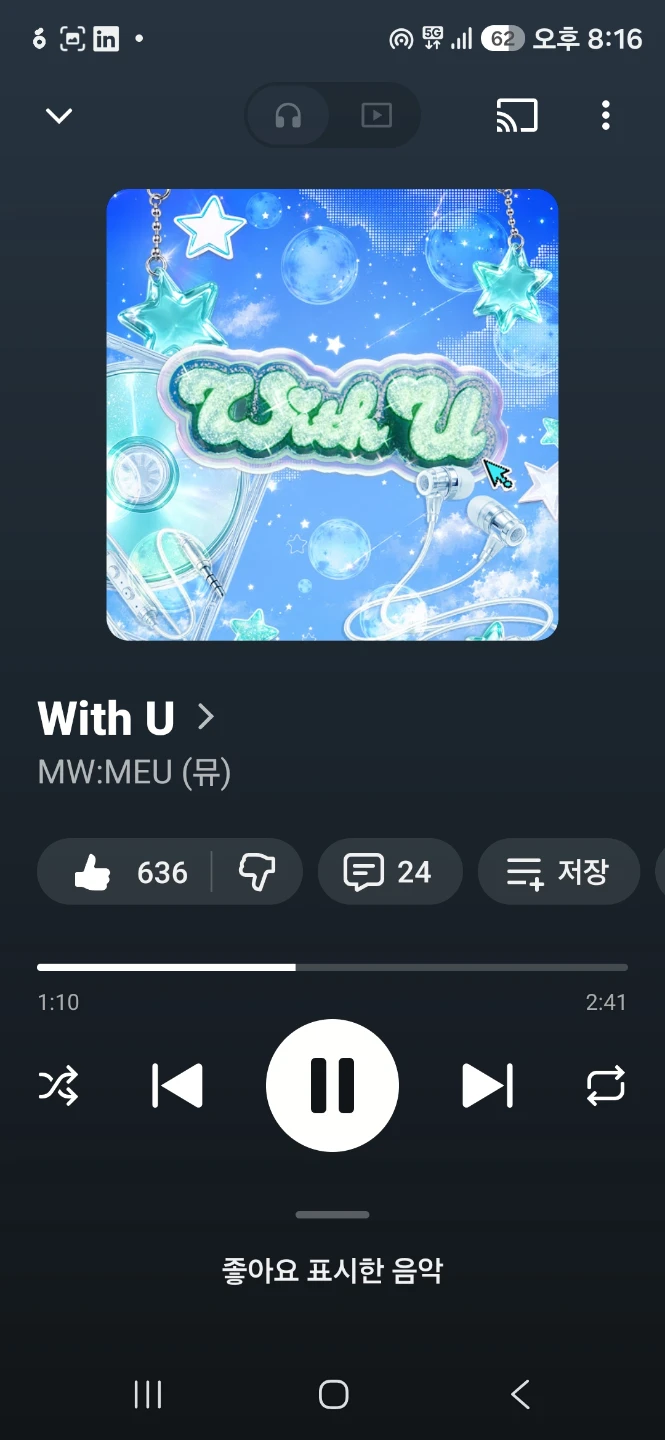This screenshot has width=665, height=1440.
Task: Expand the 좋아요 표시한 음악 queue
Action: (x=332, y=1272)
